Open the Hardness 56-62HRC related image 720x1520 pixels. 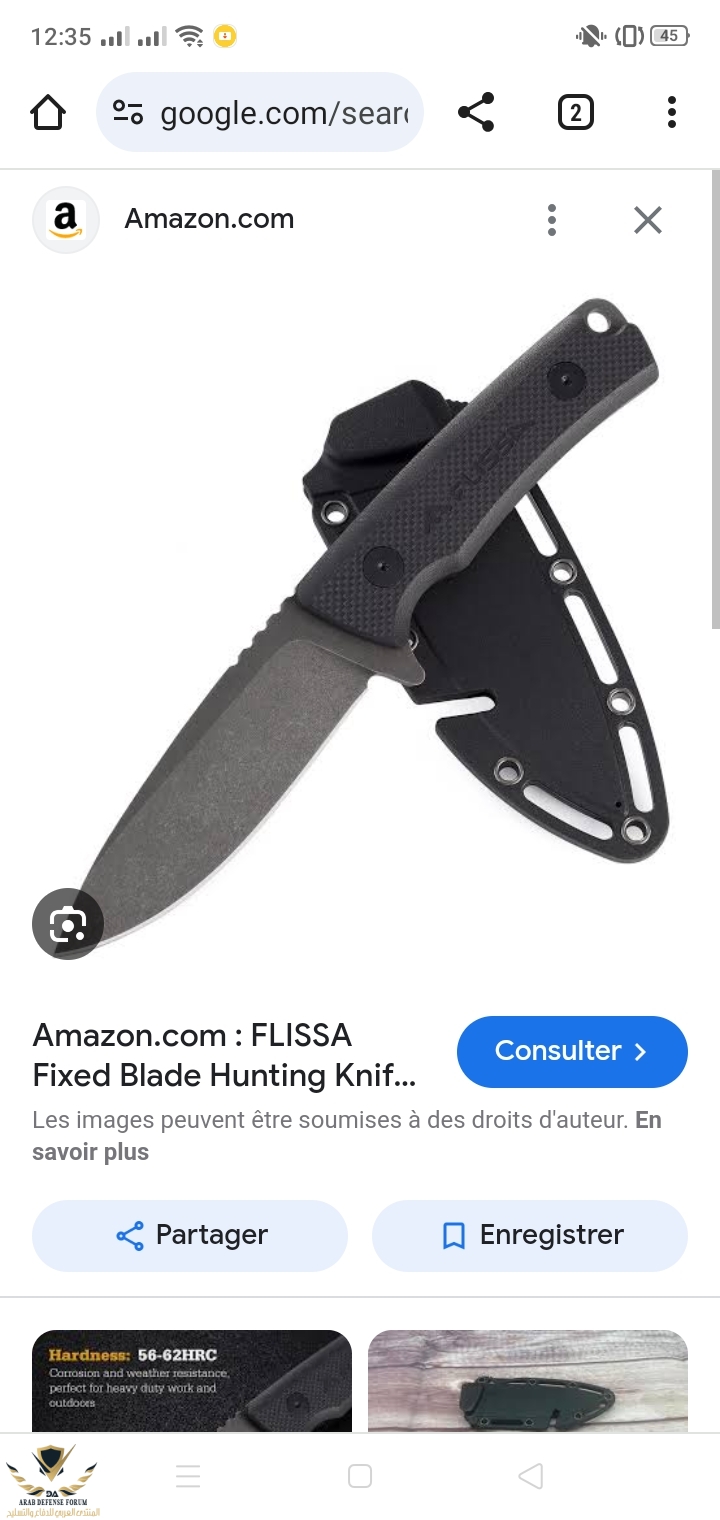click(192, 1380)
